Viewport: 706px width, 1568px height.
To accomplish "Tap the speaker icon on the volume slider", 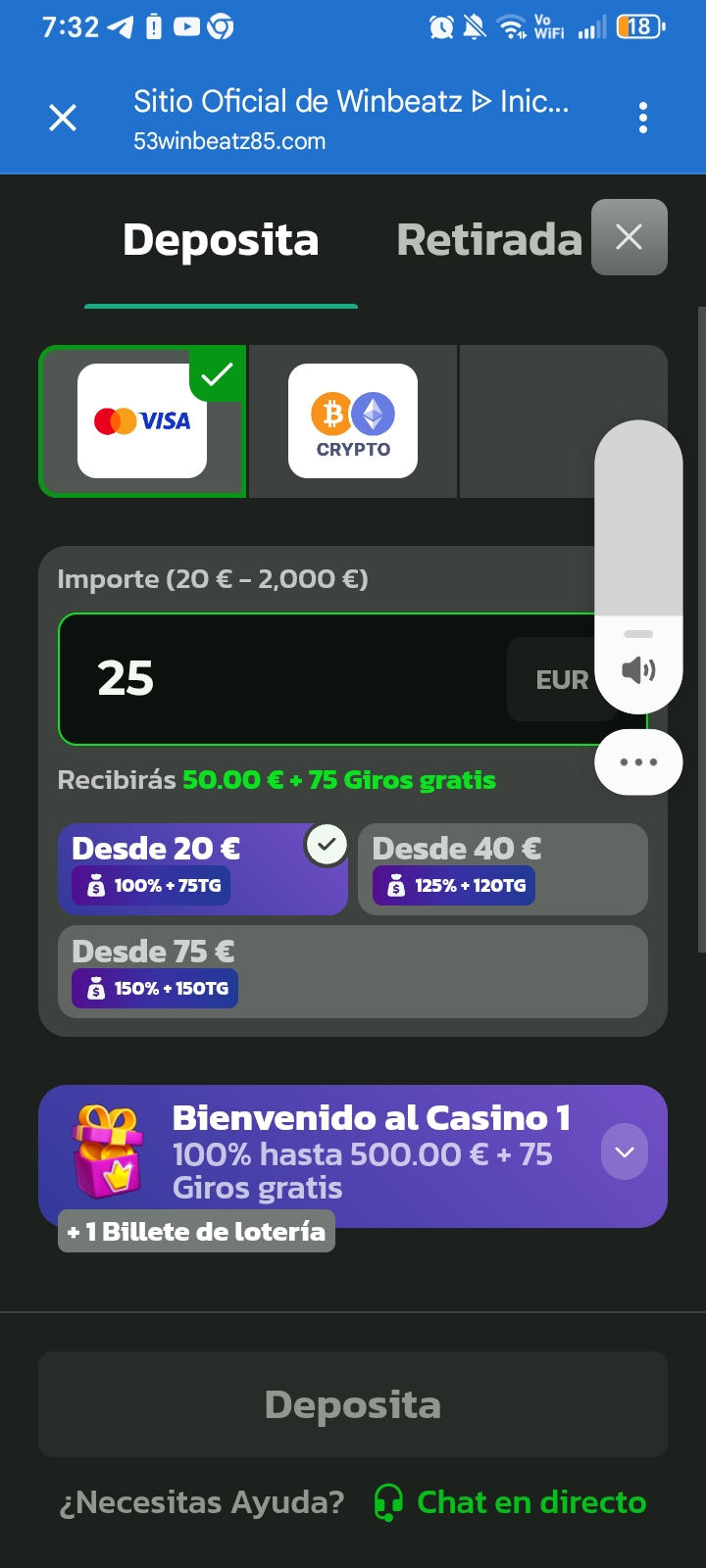I will [638, 669].
